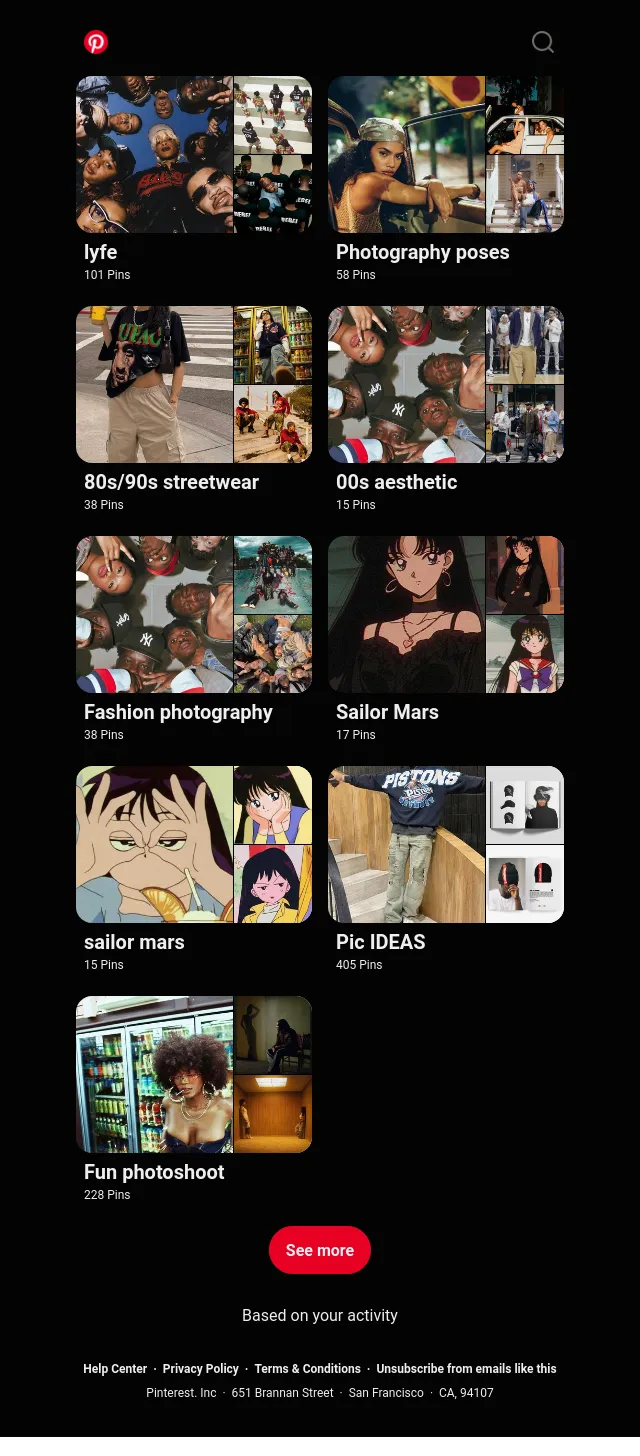Screen dimensions: 640x1456
Task: Open the 00s aesthetic board
Action: click(x=446, y=409)
